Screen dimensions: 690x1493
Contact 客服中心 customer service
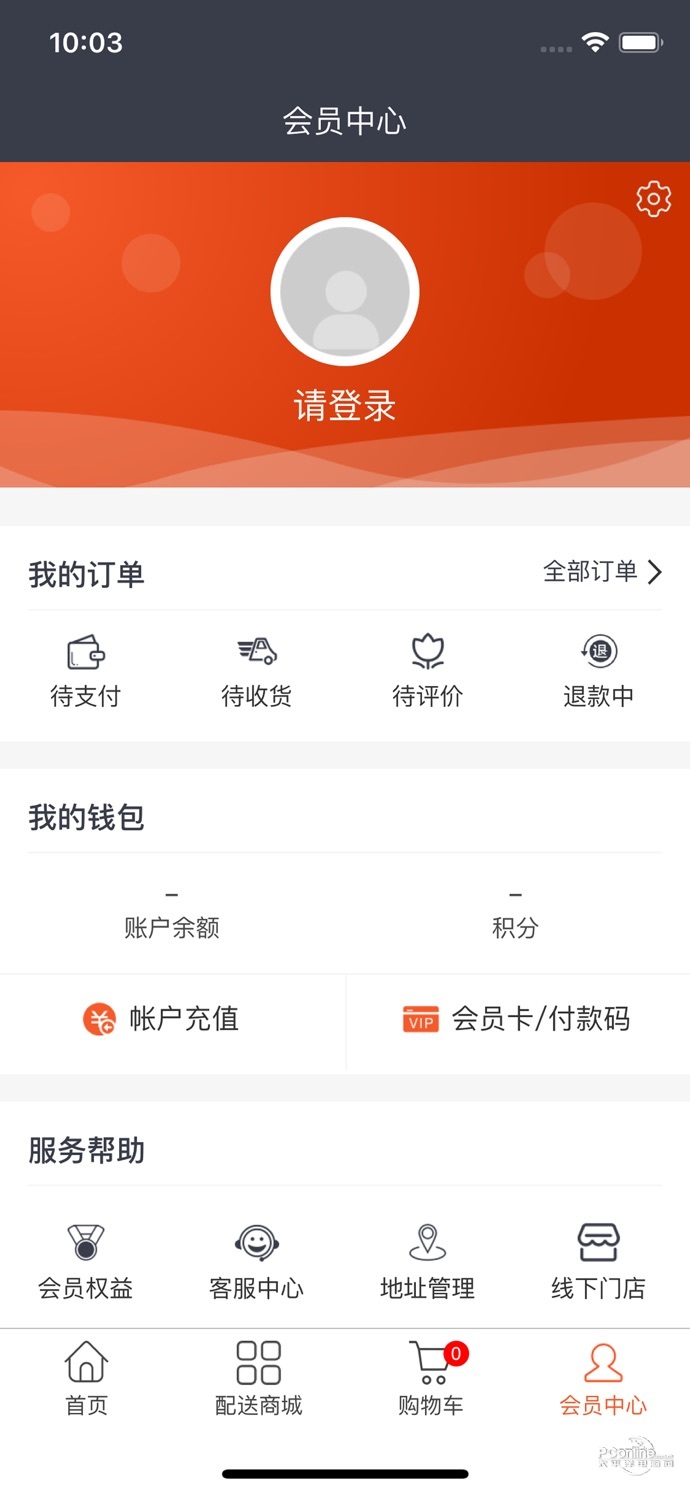[x=257, y=1262]
